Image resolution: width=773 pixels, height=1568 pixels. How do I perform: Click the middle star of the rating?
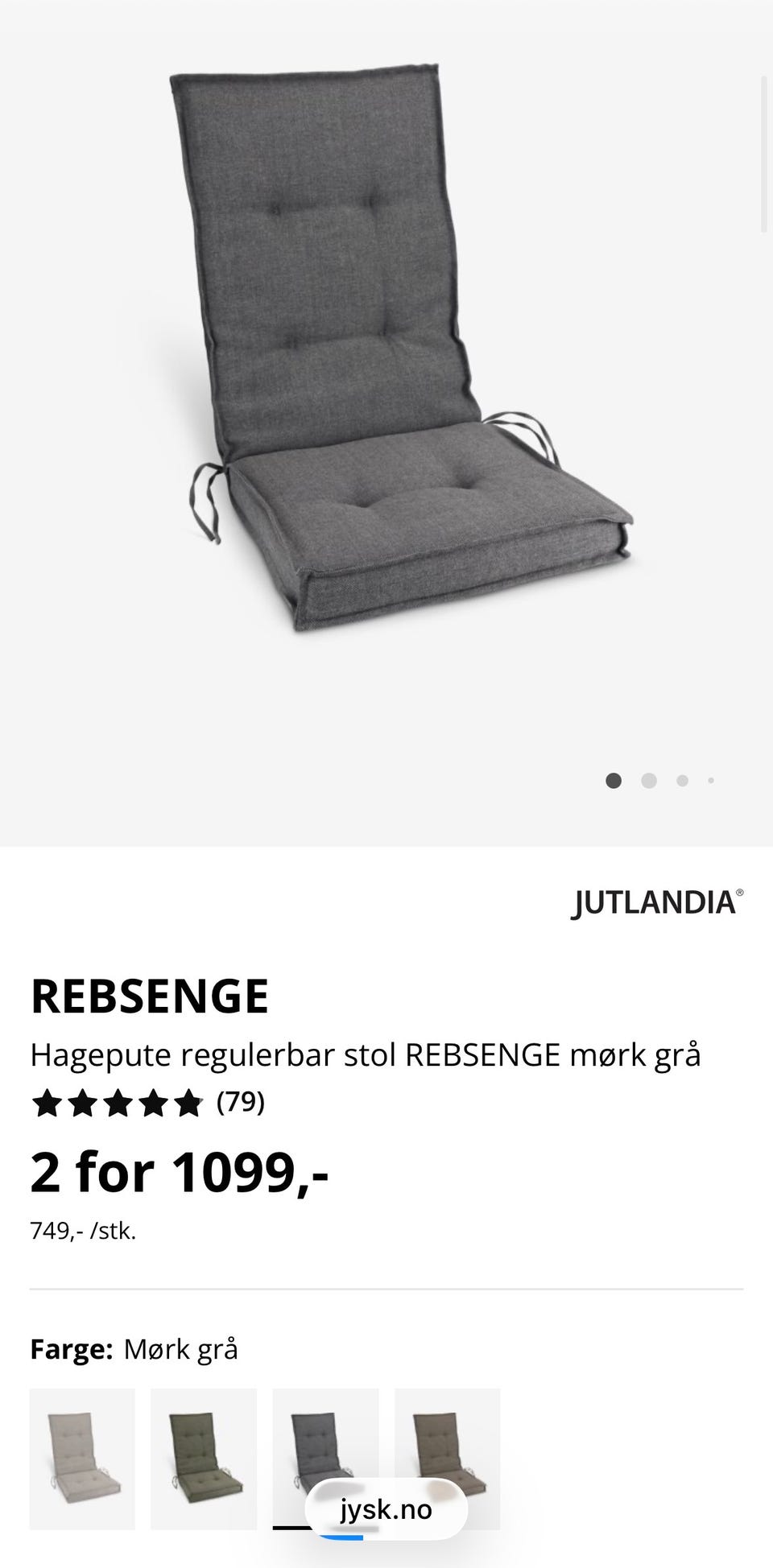pyautogui.click(x=118, y=1103)
